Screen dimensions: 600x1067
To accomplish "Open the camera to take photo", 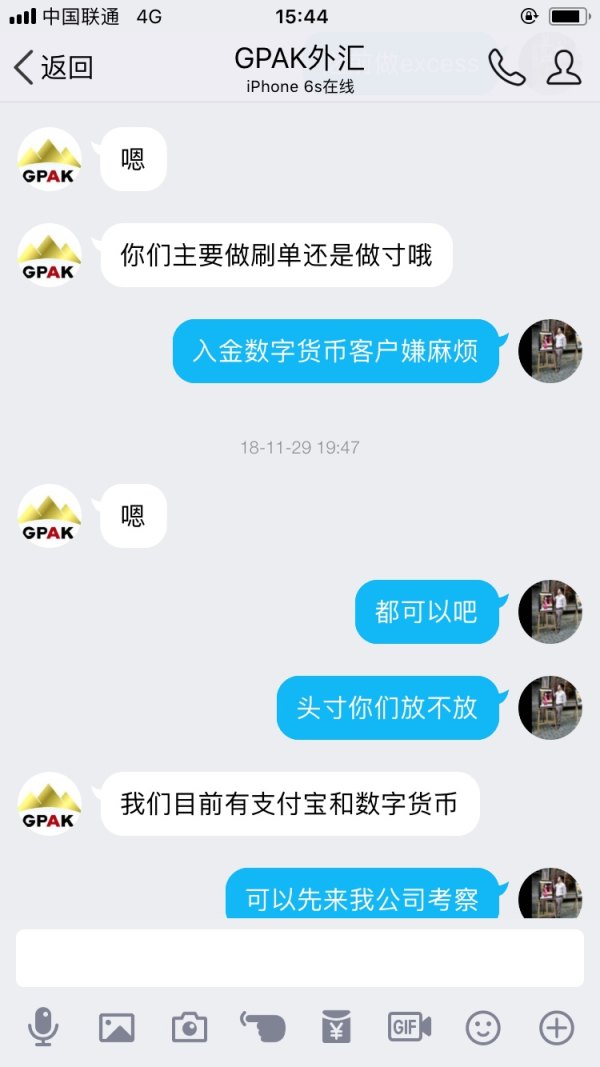I will tap(189, 1027).
